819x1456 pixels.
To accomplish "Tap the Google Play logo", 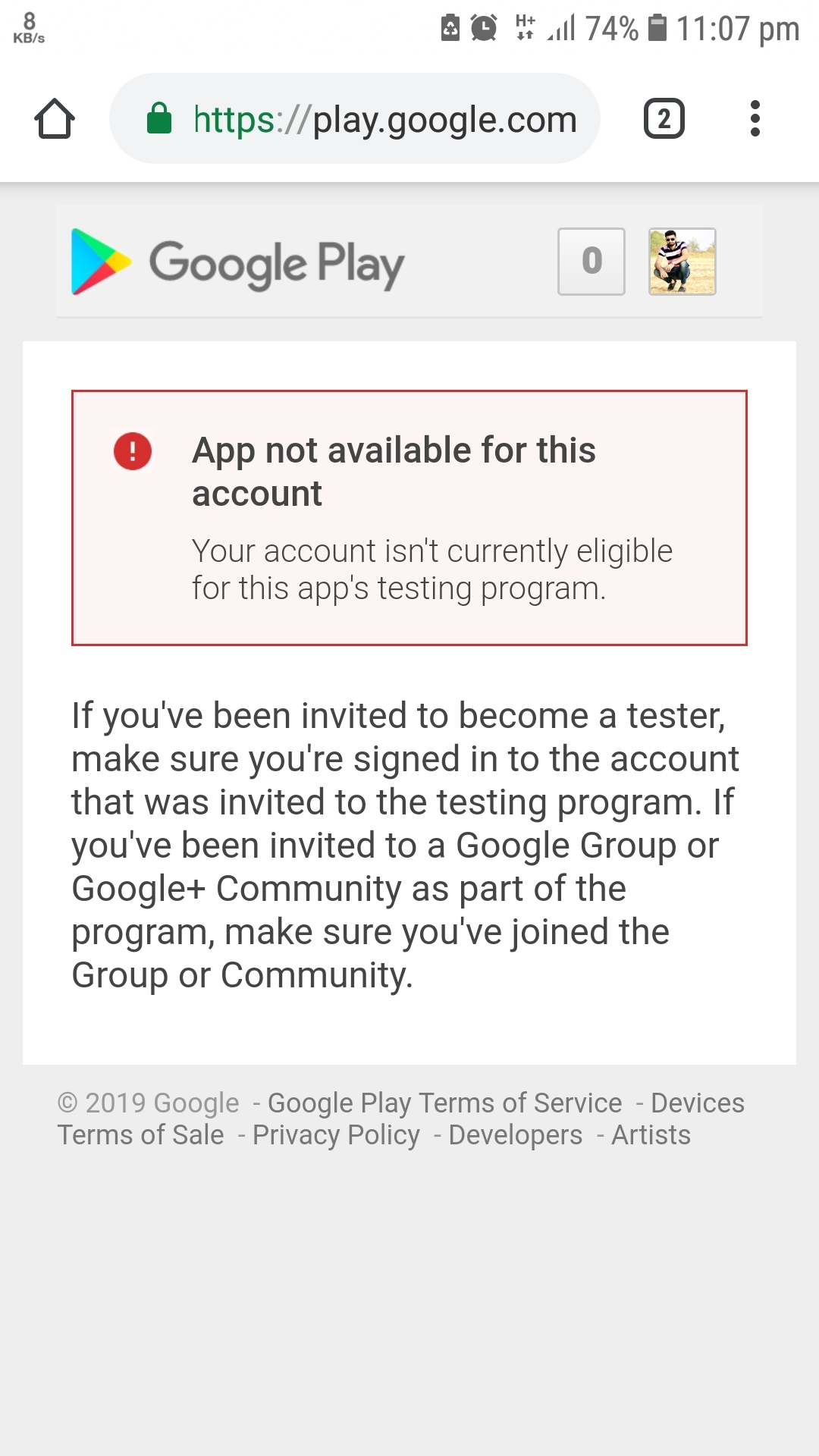I will [x=238, y=262].
